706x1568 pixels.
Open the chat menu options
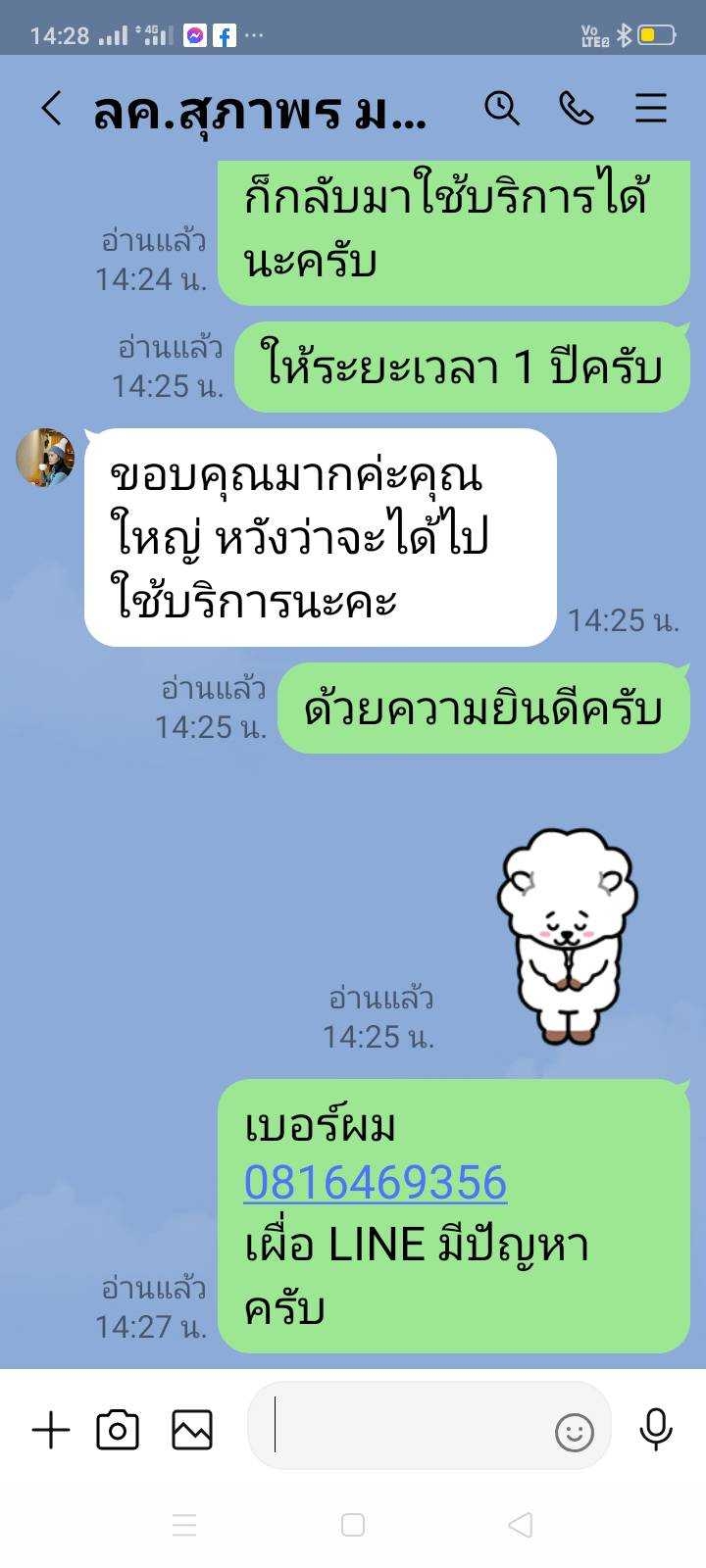(x=650, y=108)
